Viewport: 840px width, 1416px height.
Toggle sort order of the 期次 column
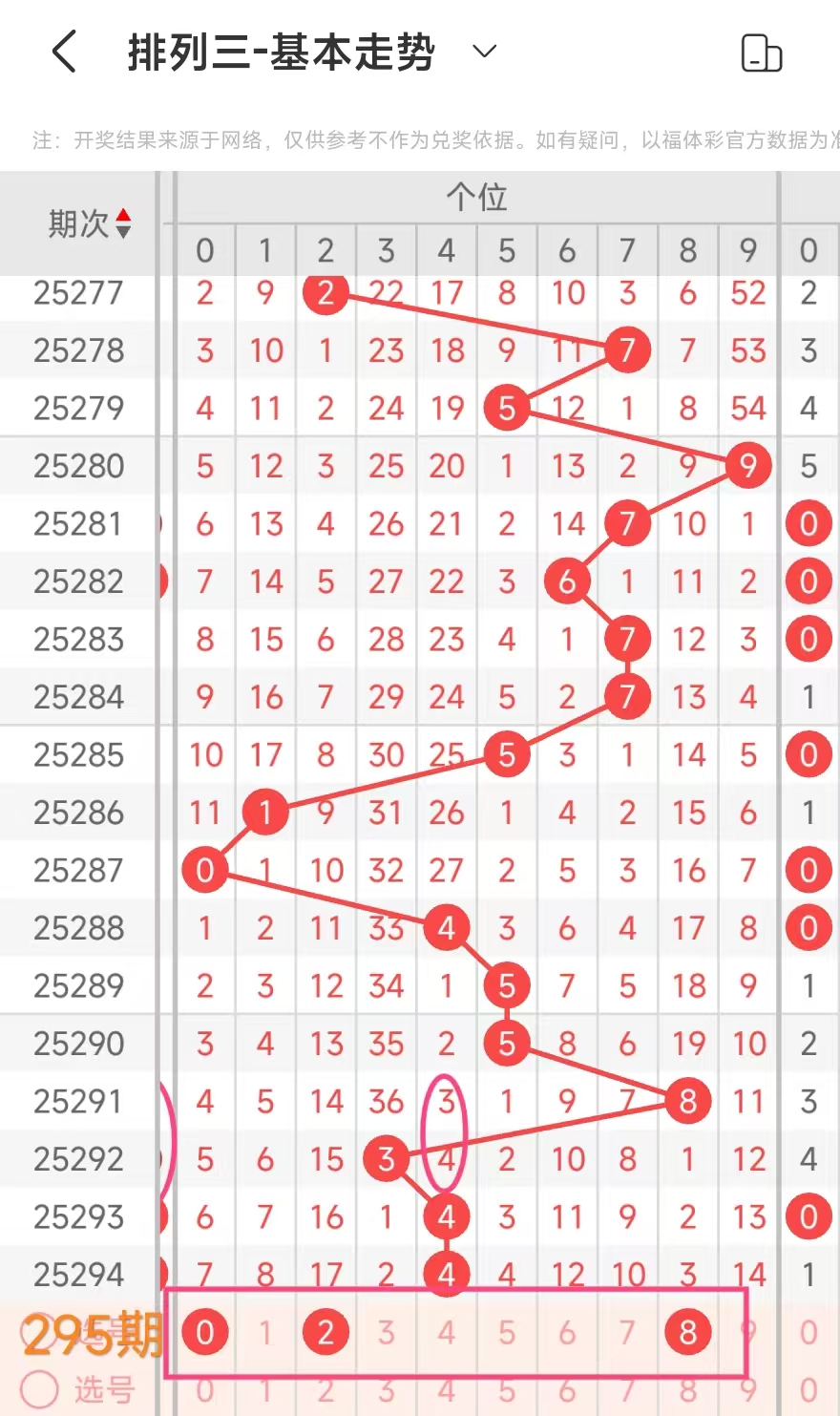(122, 224)
